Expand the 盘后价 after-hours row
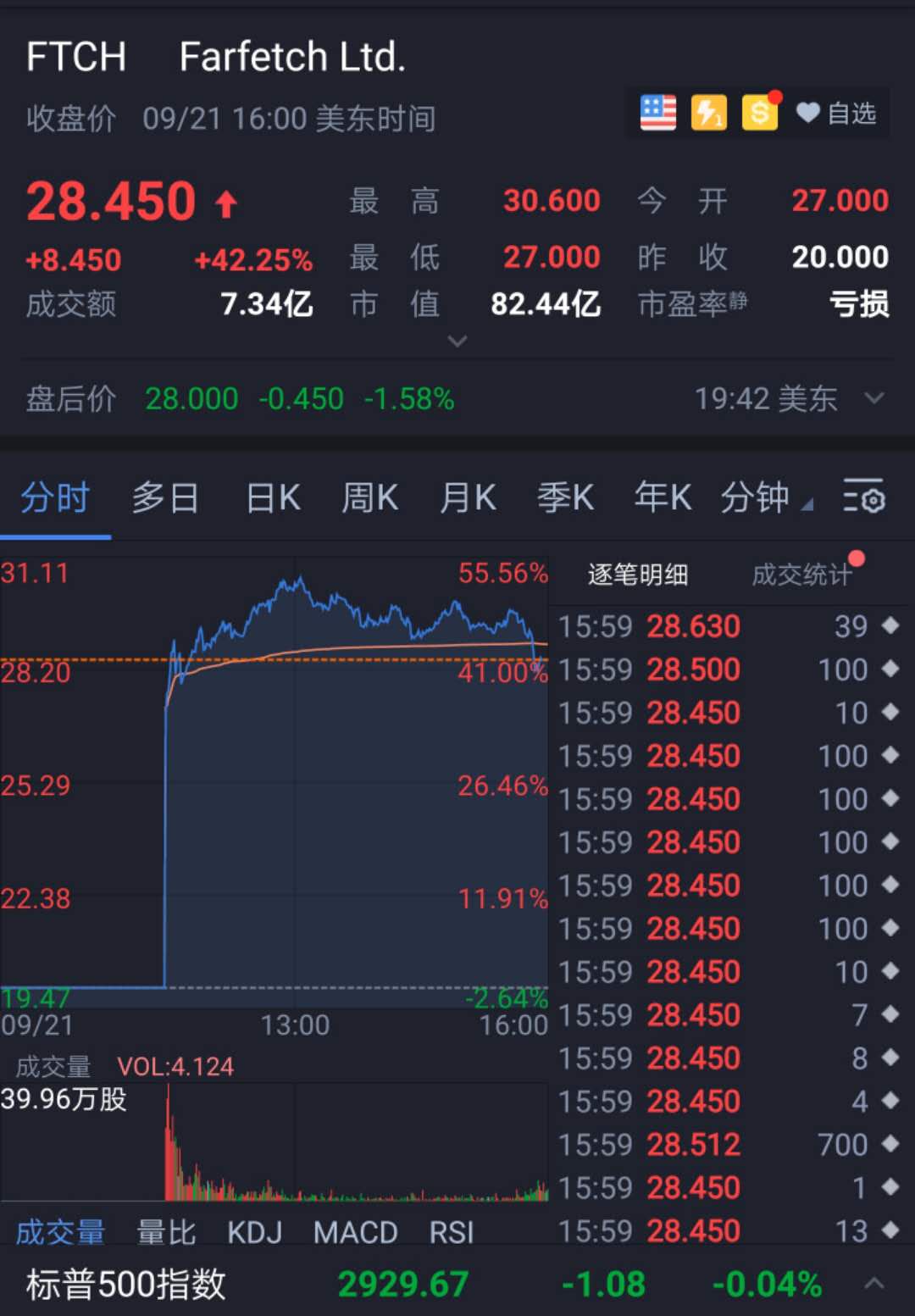 pyautogui.click(x=873, y=397)
